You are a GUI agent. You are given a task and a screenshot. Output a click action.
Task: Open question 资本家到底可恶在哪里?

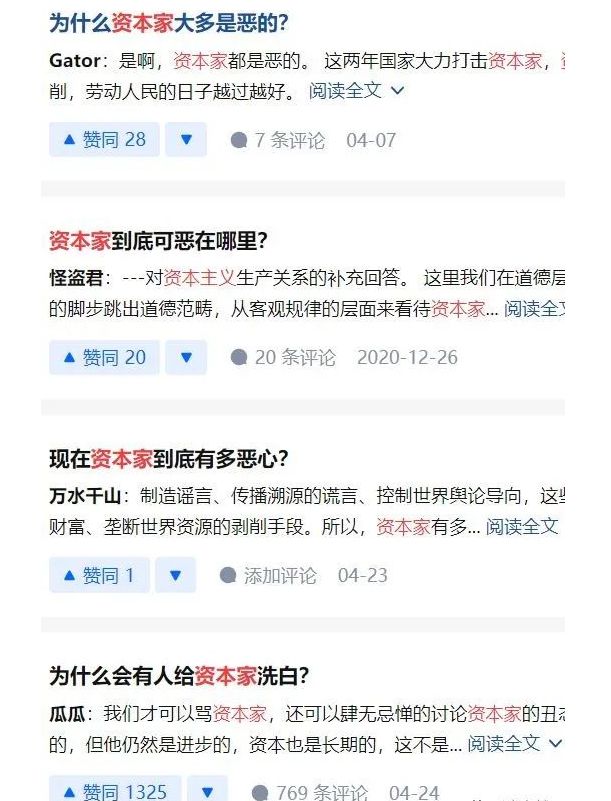pos(158,241)
